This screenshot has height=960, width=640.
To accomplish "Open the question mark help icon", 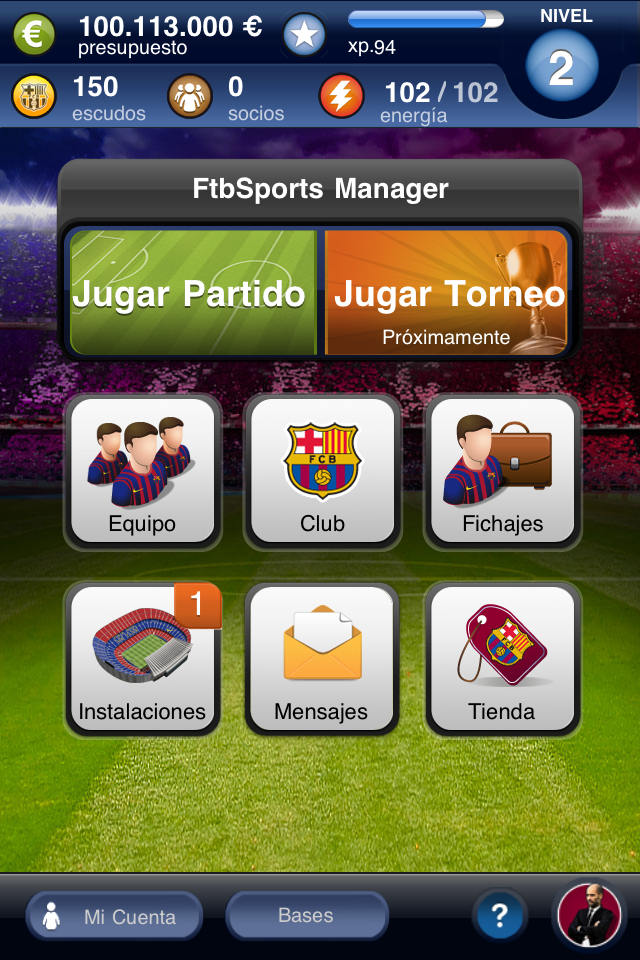I will 500,916.
